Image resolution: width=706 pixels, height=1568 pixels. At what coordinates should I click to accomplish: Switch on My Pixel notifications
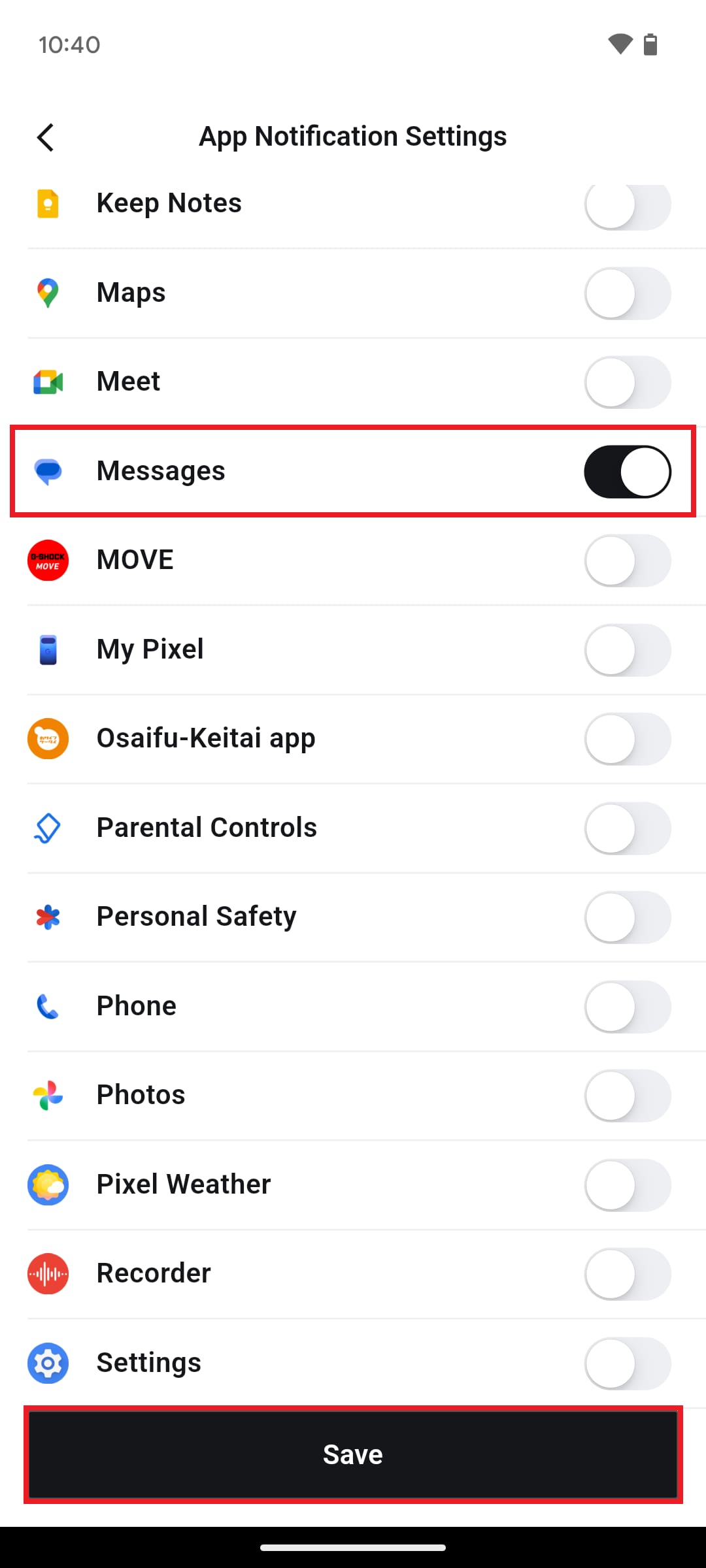[x=627, y=650]
